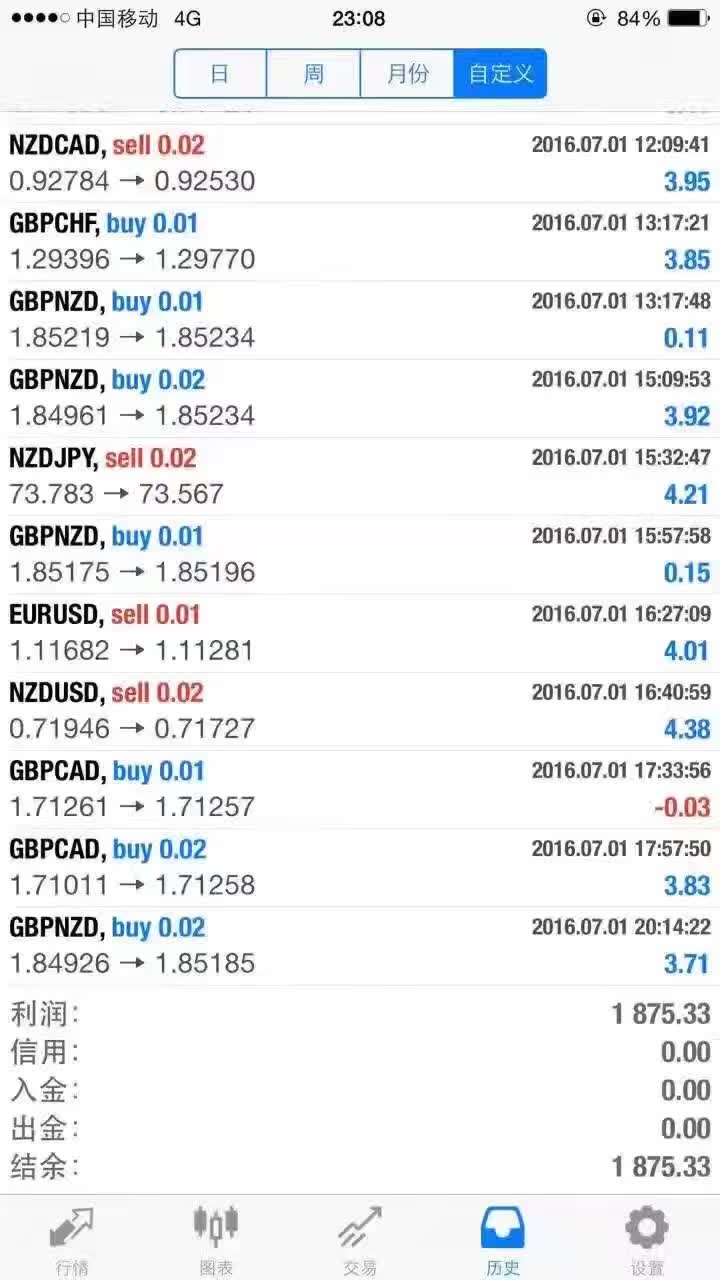Switch to the 交易 trade tab
The height and width of the screenshot is (1280, 720).
(x=360, y=1240)
